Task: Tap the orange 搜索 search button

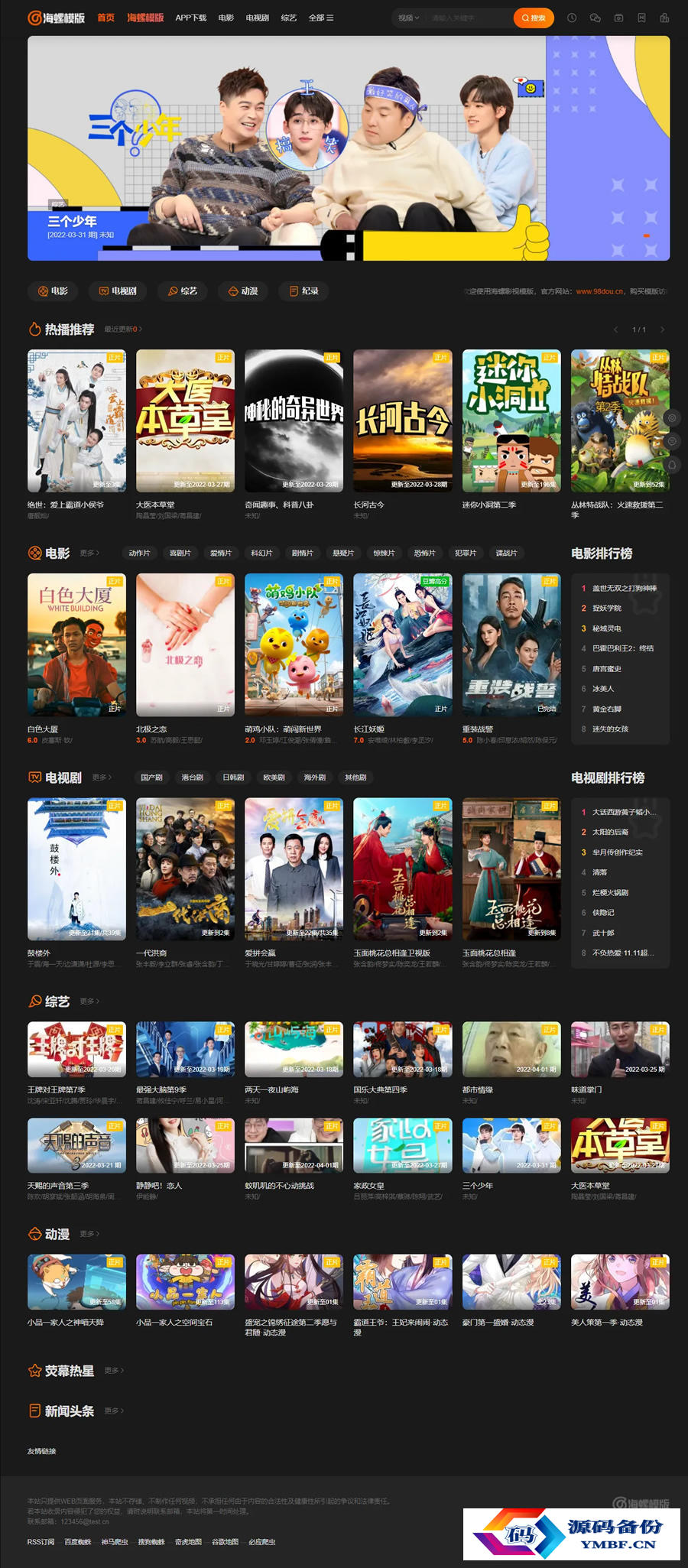Action: [x=534, y=18]
